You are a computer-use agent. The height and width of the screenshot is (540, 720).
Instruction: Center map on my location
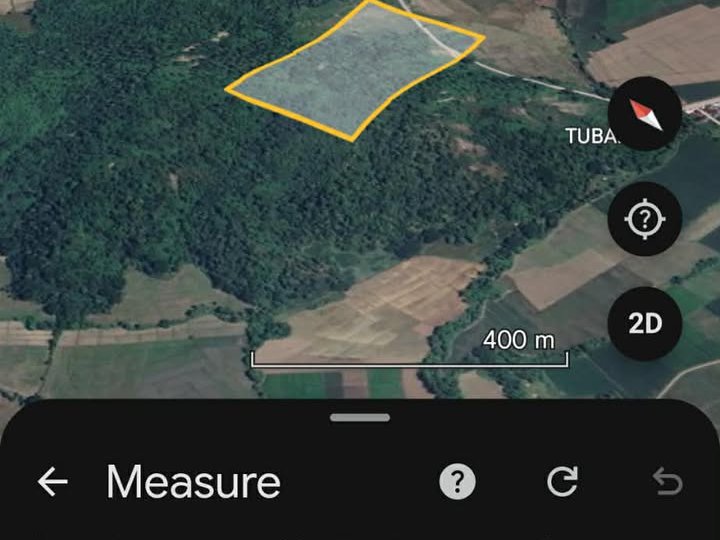point(645,219)
